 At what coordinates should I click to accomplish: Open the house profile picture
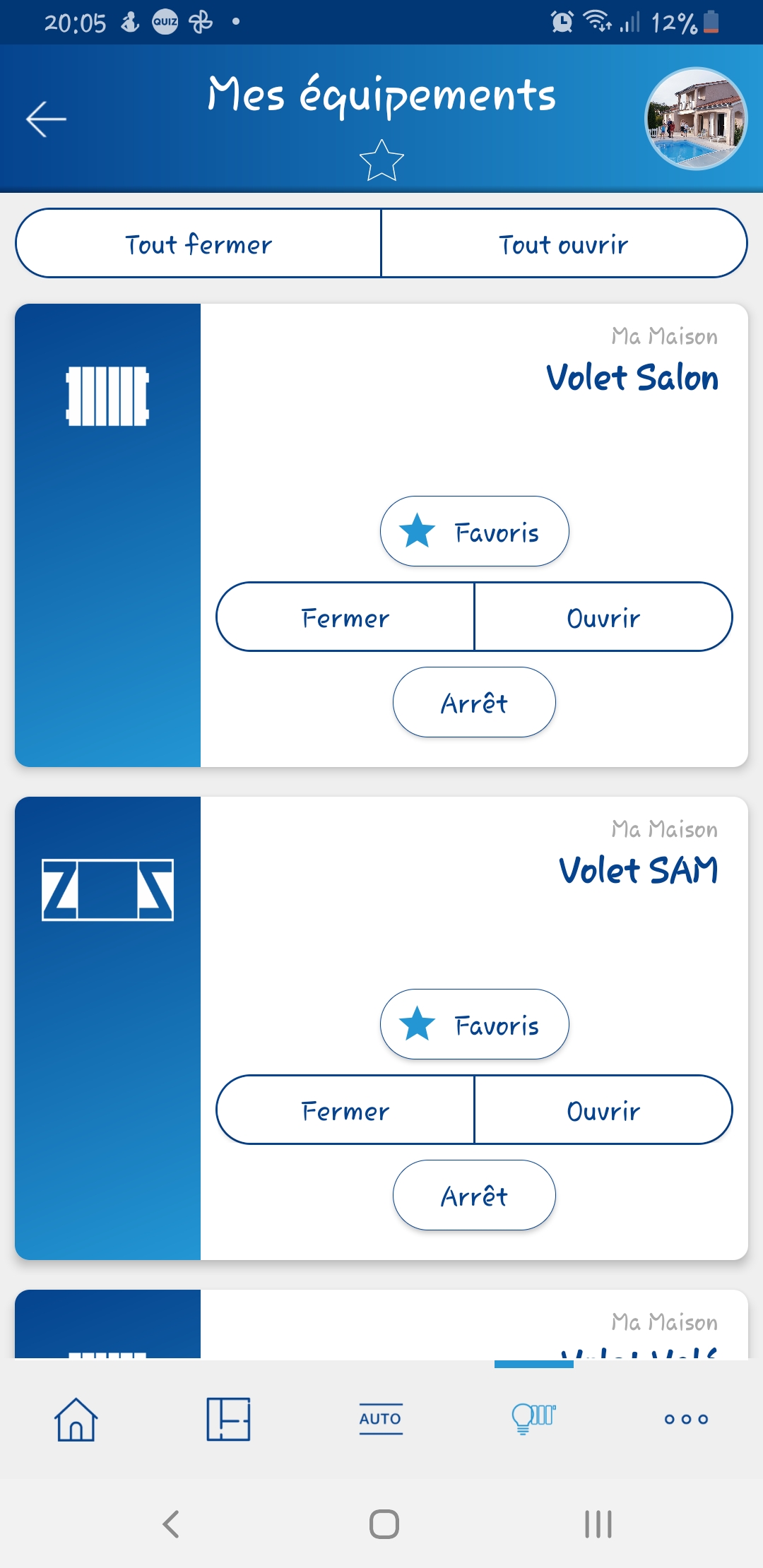pos(696,119)
